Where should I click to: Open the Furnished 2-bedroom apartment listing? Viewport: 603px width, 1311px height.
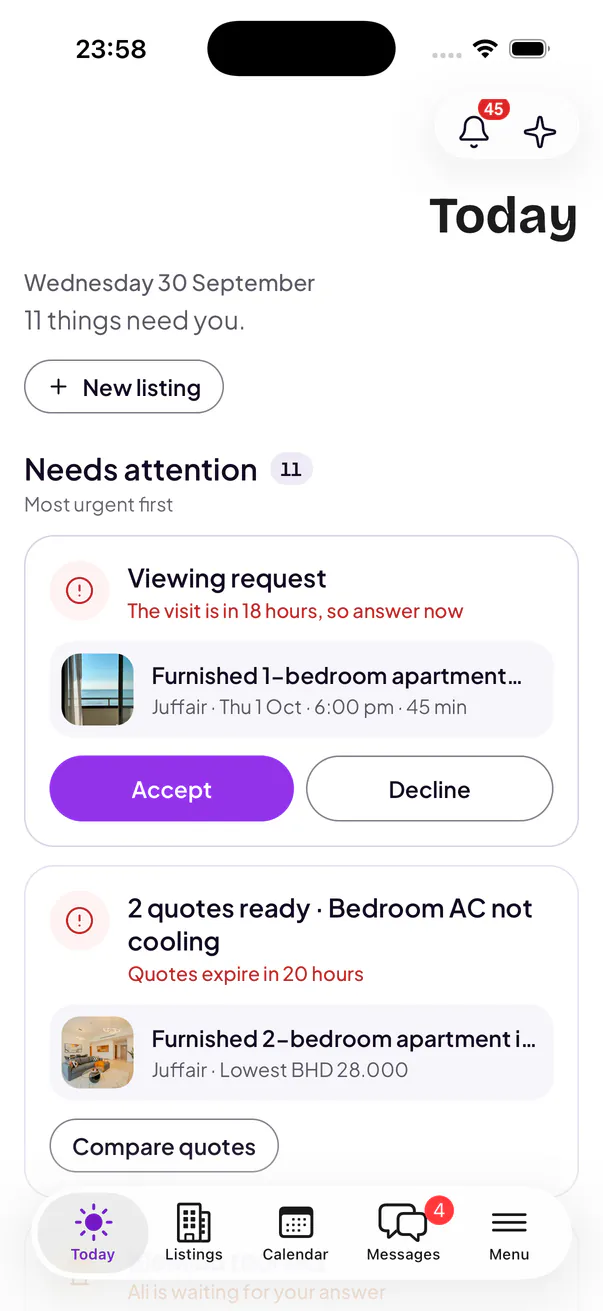(x=301, y=1053)
